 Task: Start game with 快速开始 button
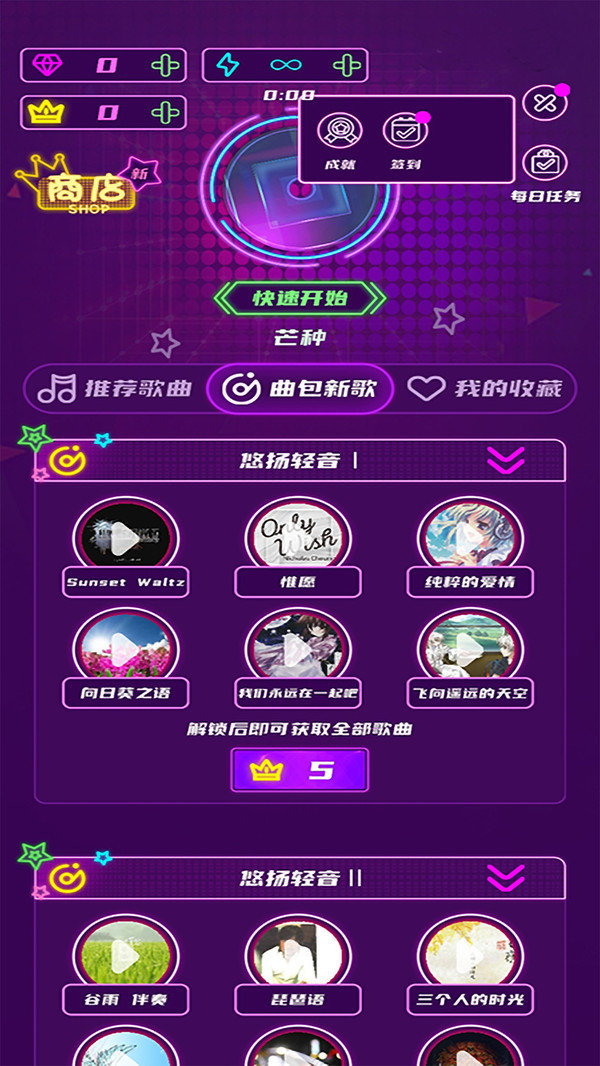coord(300,299)
